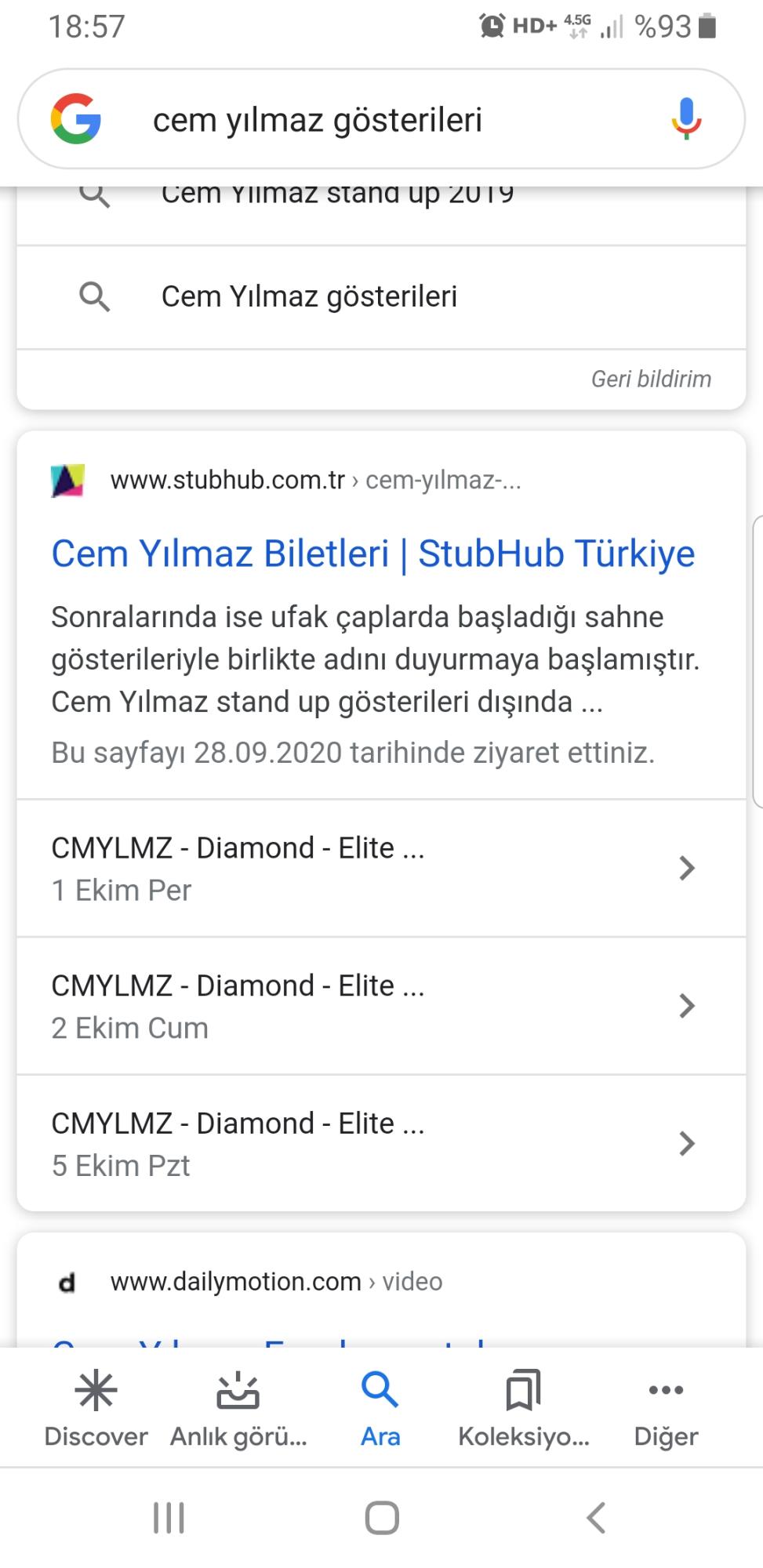Open the Koleksiyonlar tab
Image resolution: width=763 pixels, height=1568 pixels.
click(x=523, y=1408)
